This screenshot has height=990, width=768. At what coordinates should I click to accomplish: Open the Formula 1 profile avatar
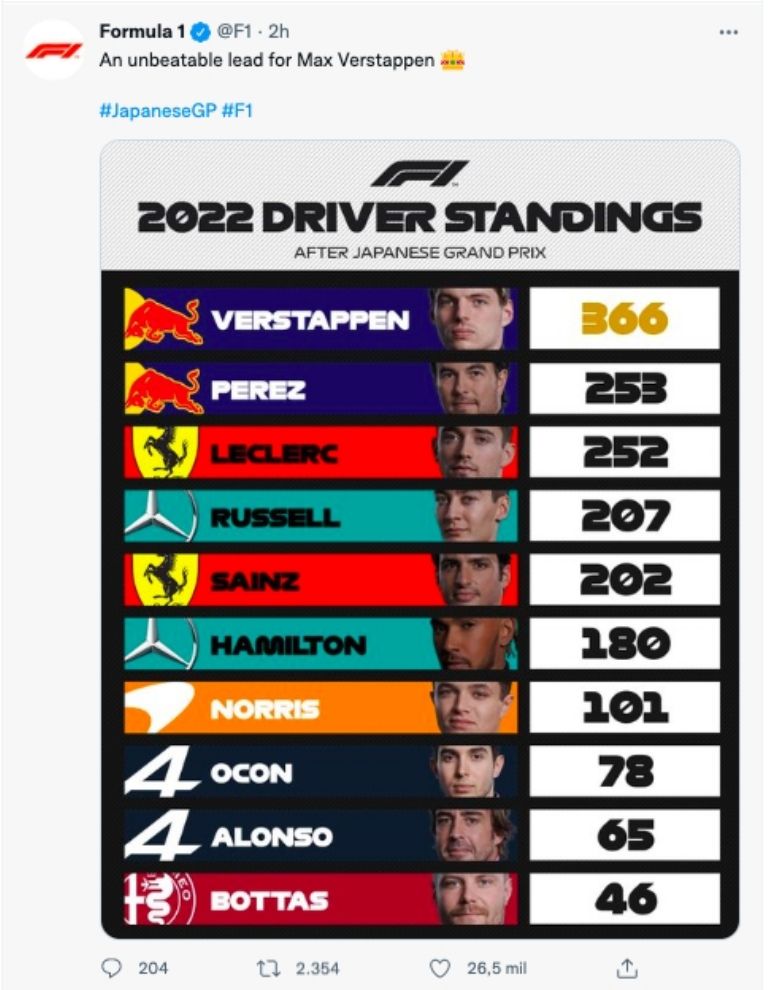pos(53,50)
